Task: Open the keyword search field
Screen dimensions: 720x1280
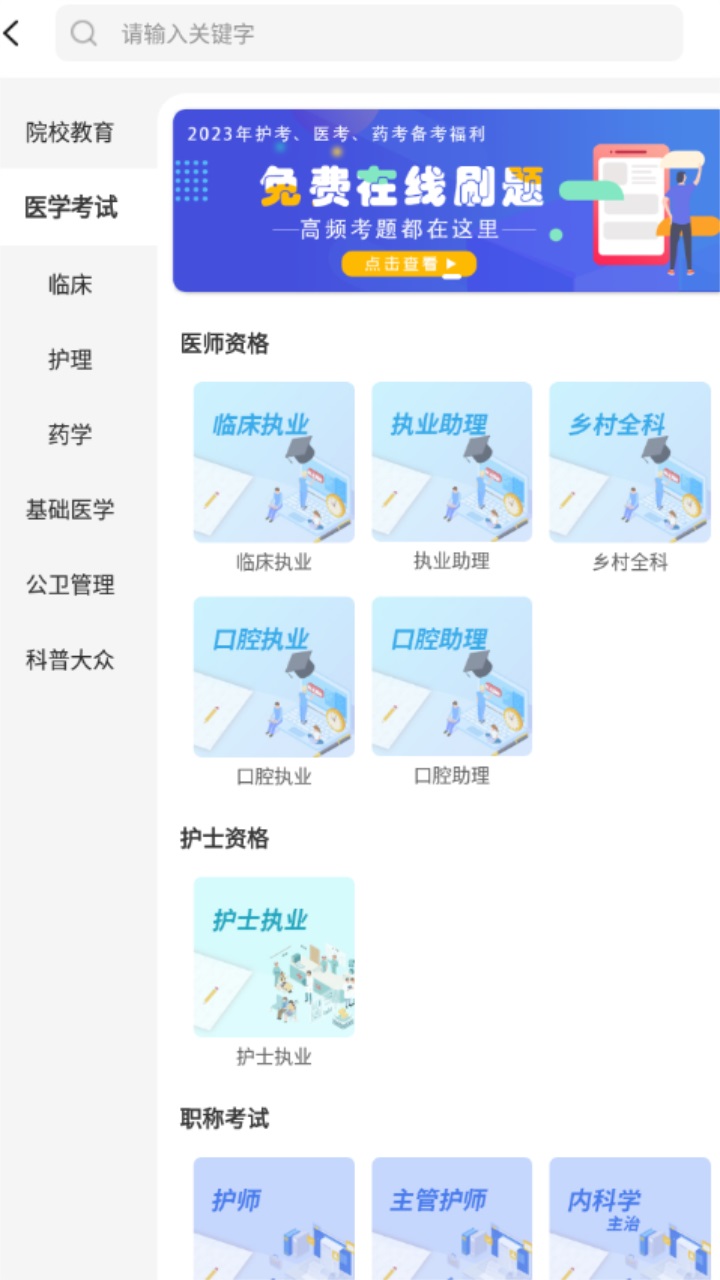Action: (x=369, y=33)
